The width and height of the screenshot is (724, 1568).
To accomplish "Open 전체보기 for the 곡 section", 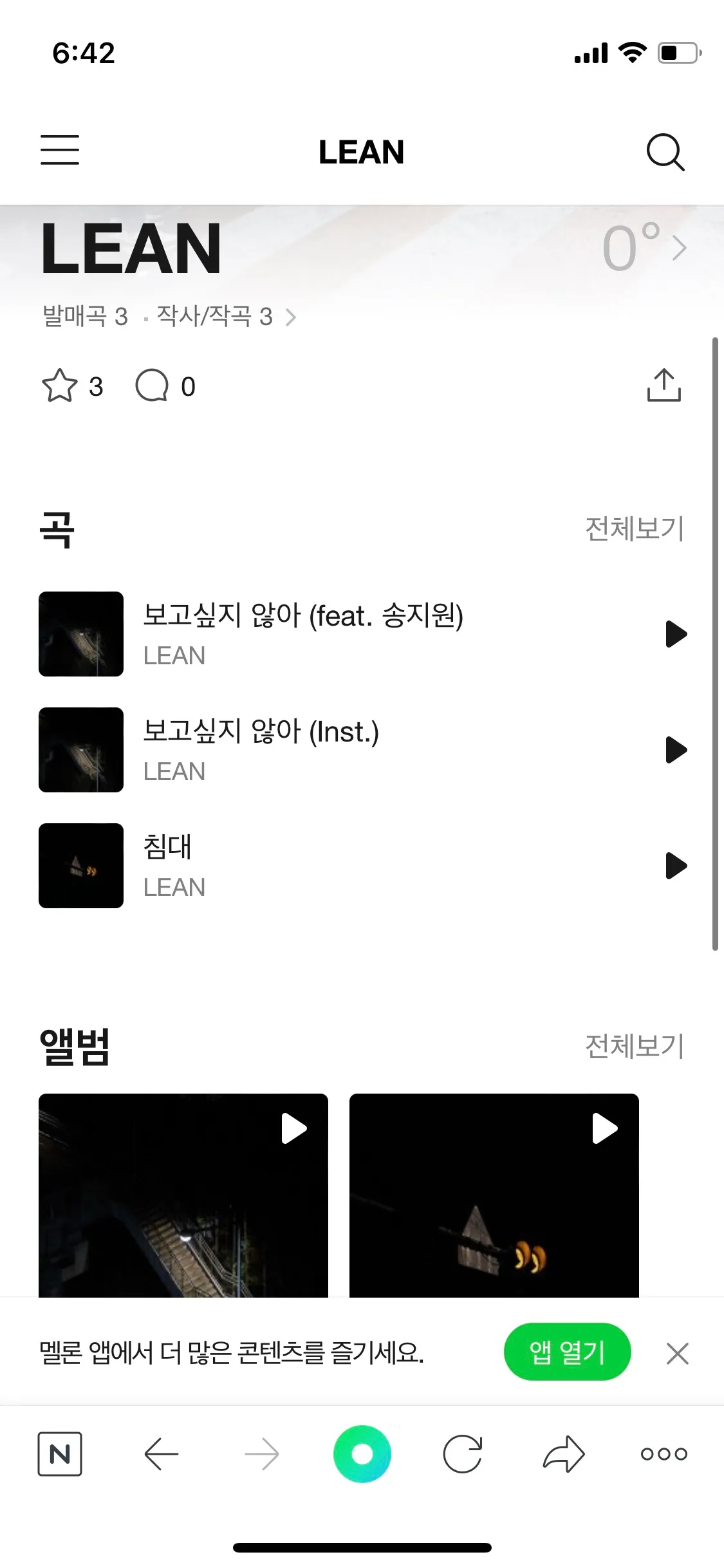I will point(634,529).
